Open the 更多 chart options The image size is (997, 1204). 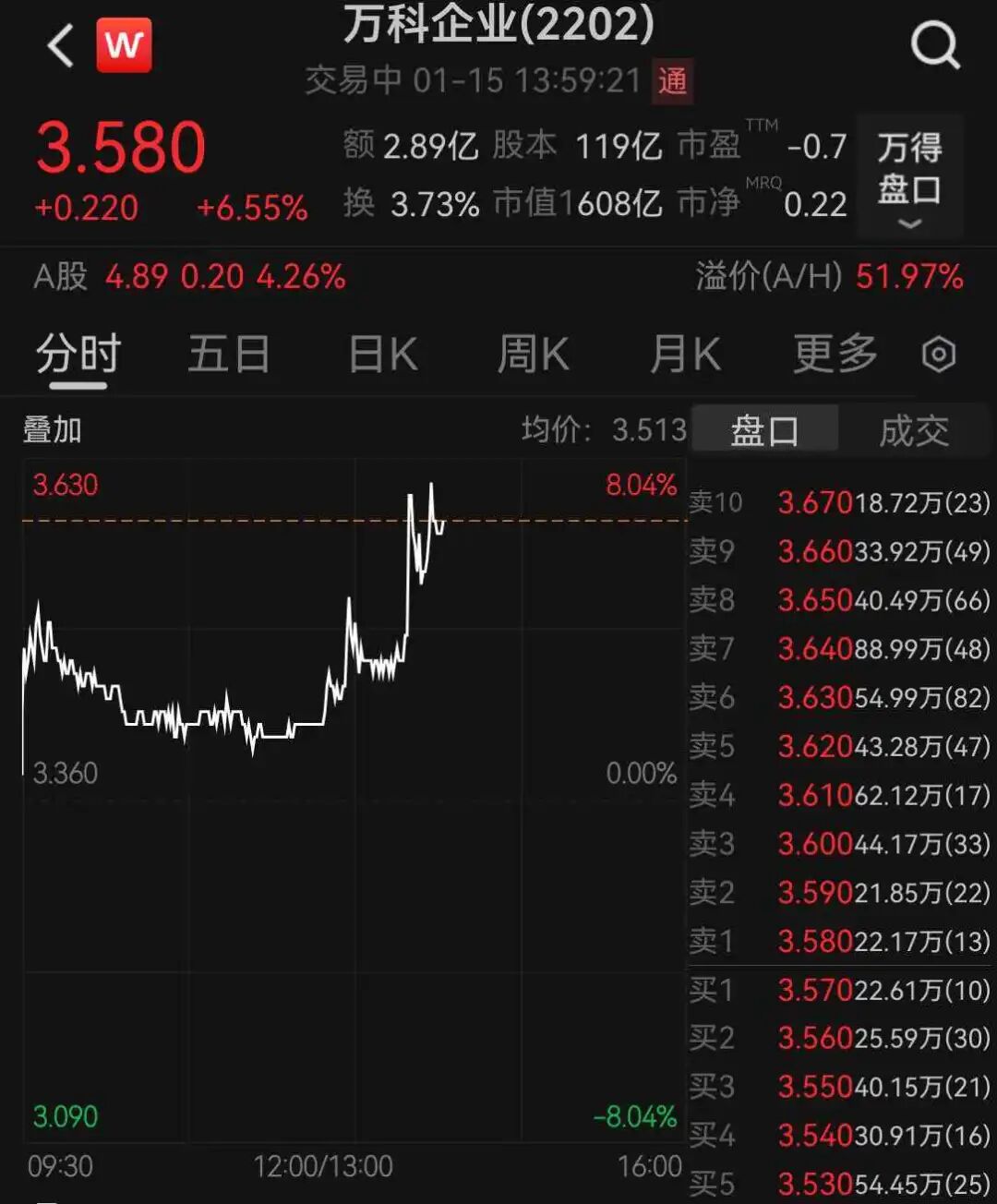click(835, 354)
